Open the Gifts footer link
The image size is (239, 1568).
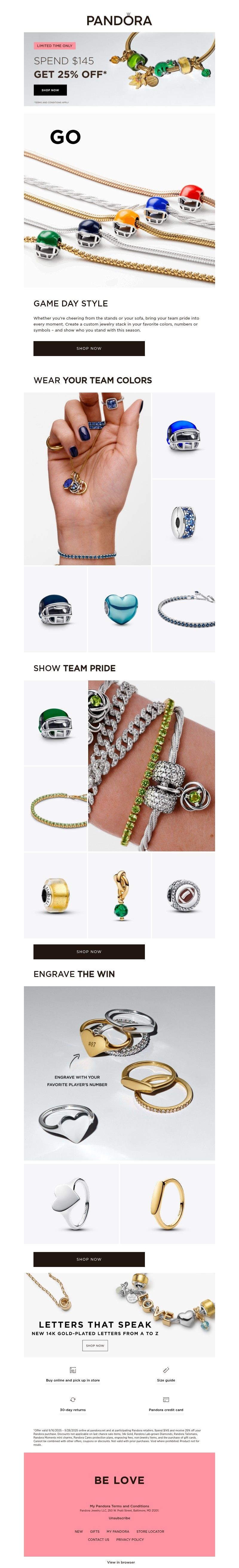(x=95, y=1532)
